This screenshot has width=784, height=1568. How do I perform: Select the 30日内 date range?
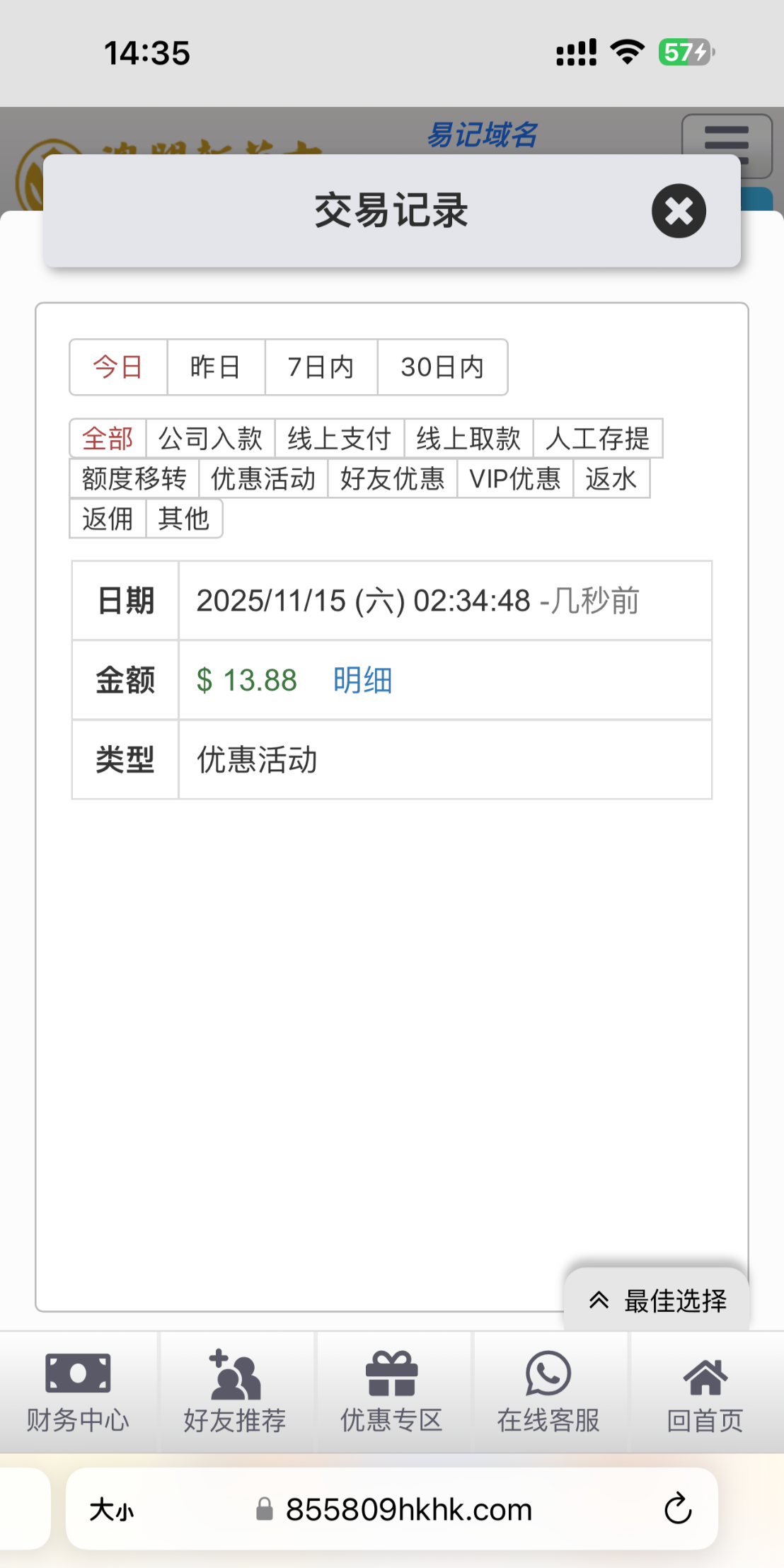tap(442, 367)
